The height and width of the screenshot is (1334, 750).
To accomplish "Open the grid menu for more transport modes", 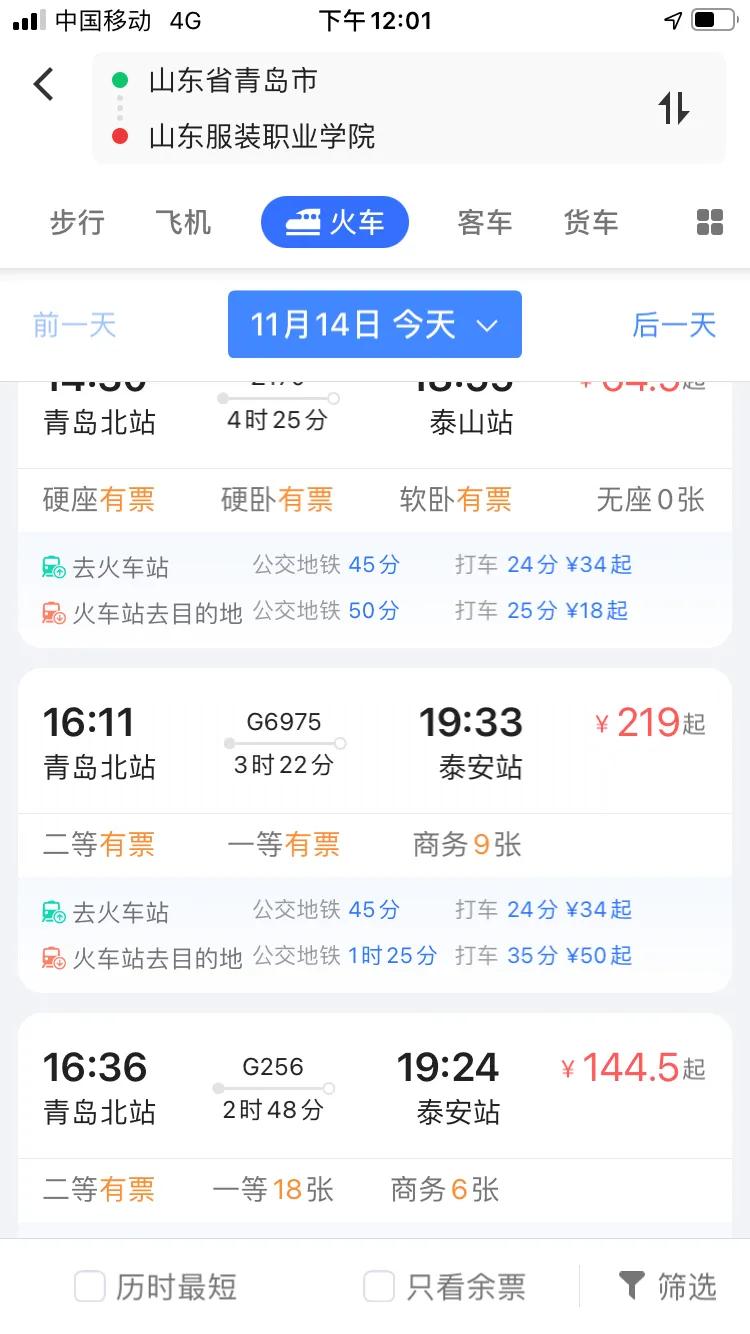I will (x=709, y=222).
